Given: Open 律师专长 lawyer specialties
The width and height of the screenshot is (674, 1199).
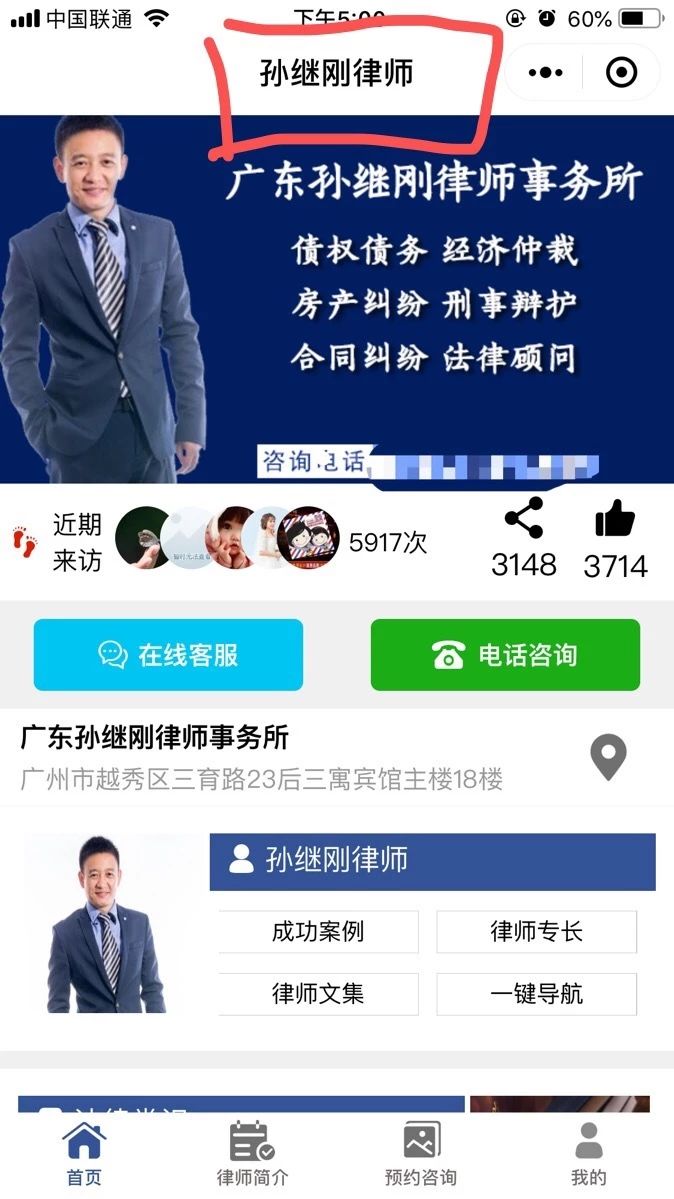Looking at the screenshot, I should (536, 932).
